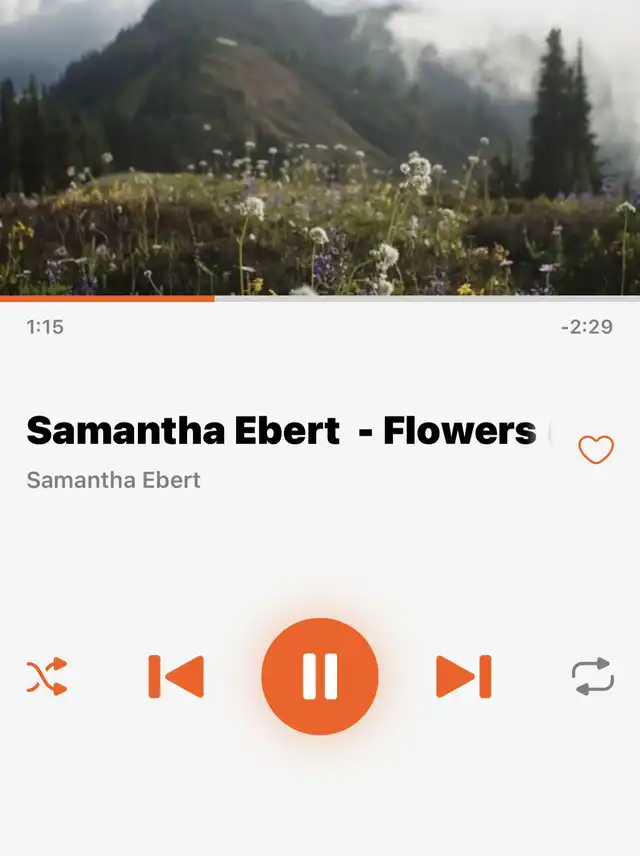Toggle shuffle mode
This screenshot has width=640, height=856.
coord(46,676)
